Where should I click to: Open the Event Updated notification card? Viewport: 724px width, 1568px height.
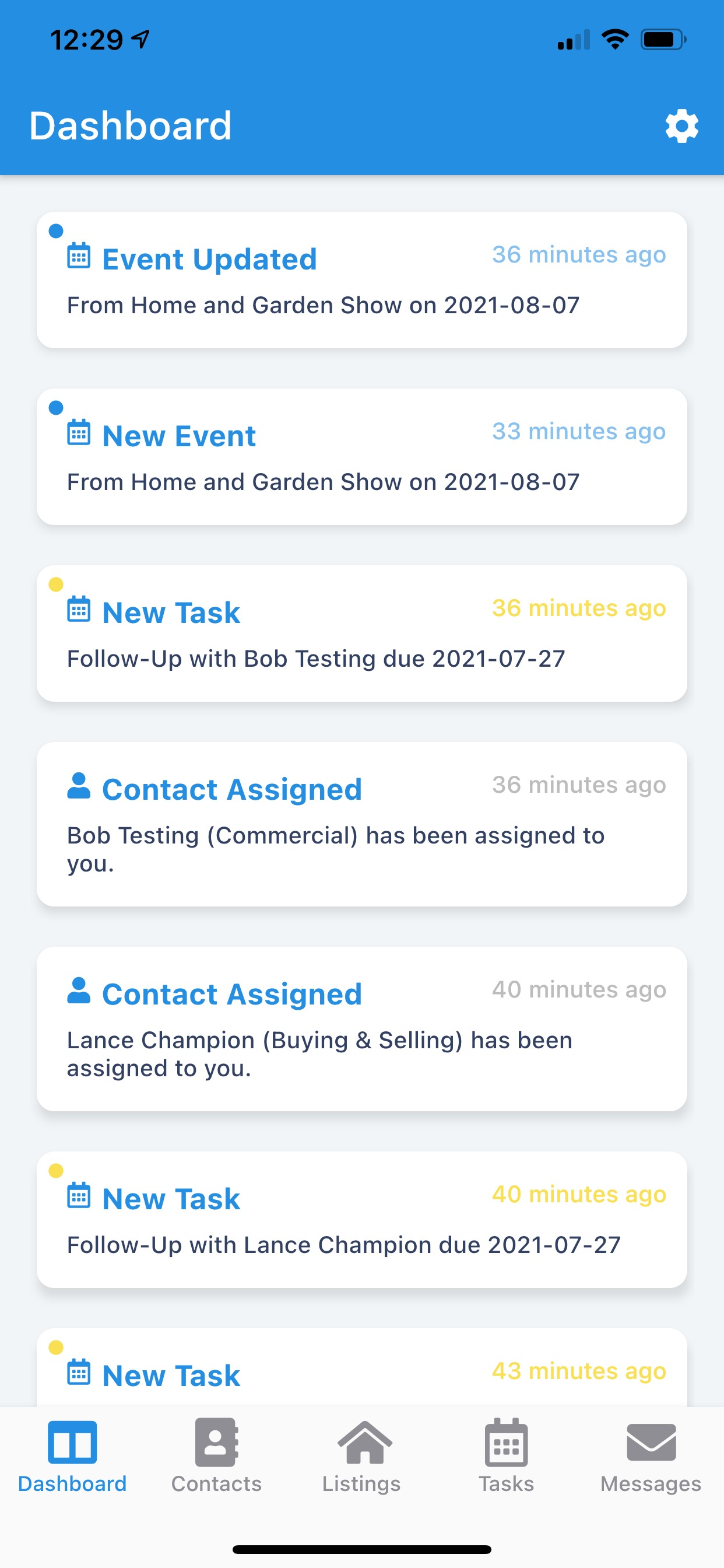tap(362, 280)
